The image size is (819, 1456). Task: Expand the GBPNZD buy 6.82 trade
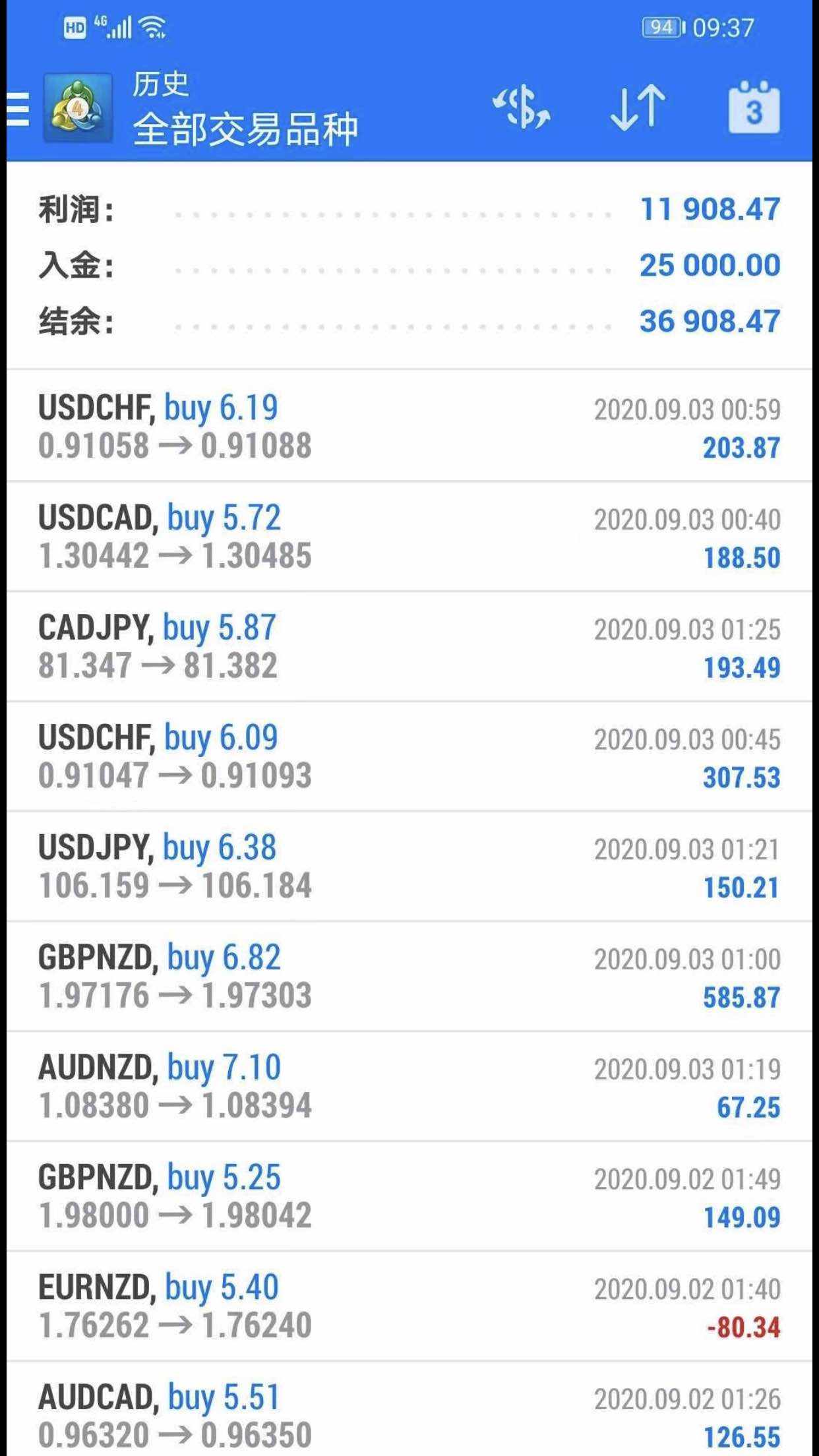(409, 977)
